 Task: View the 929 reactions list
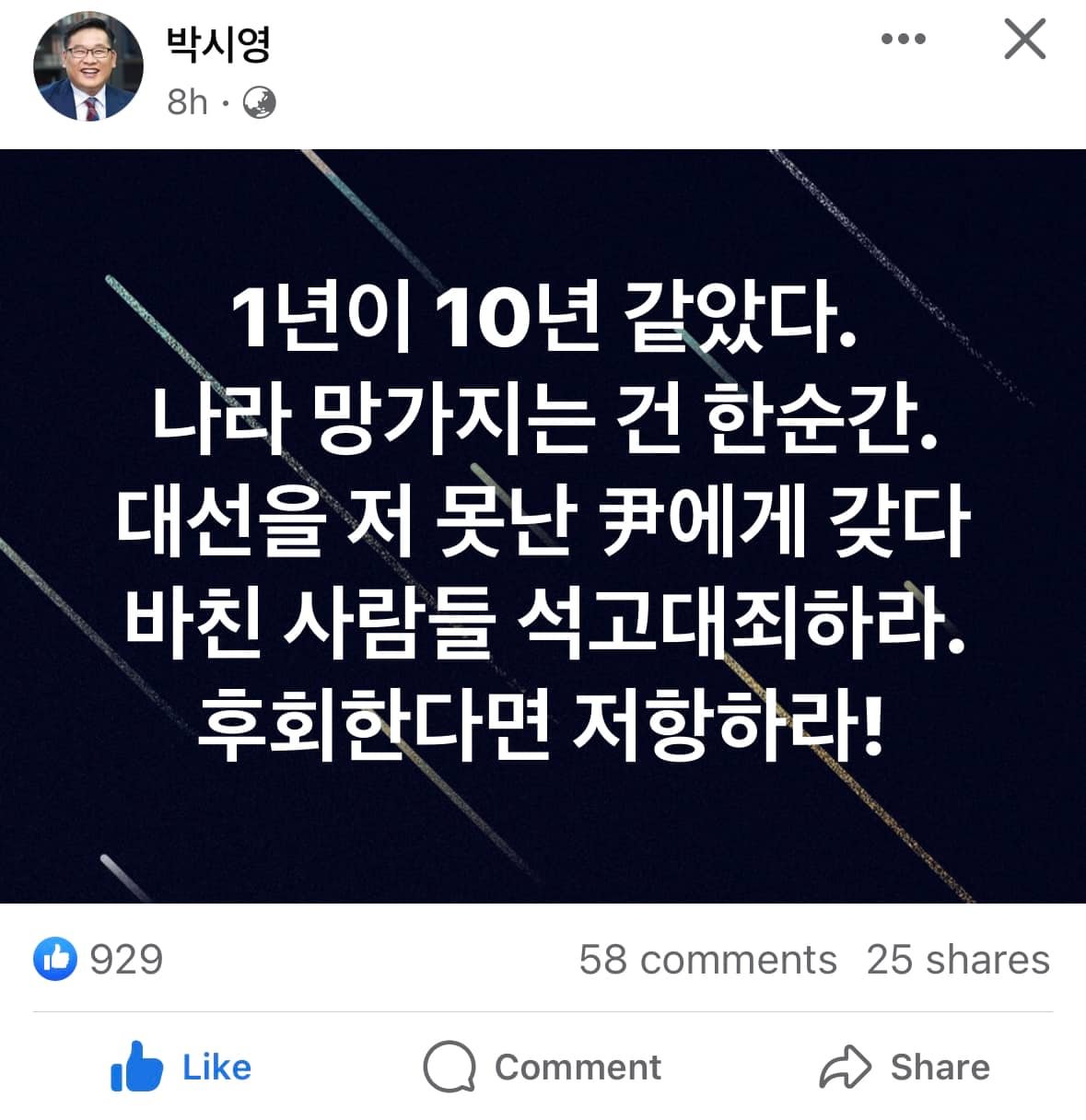(x=99, y=959)
